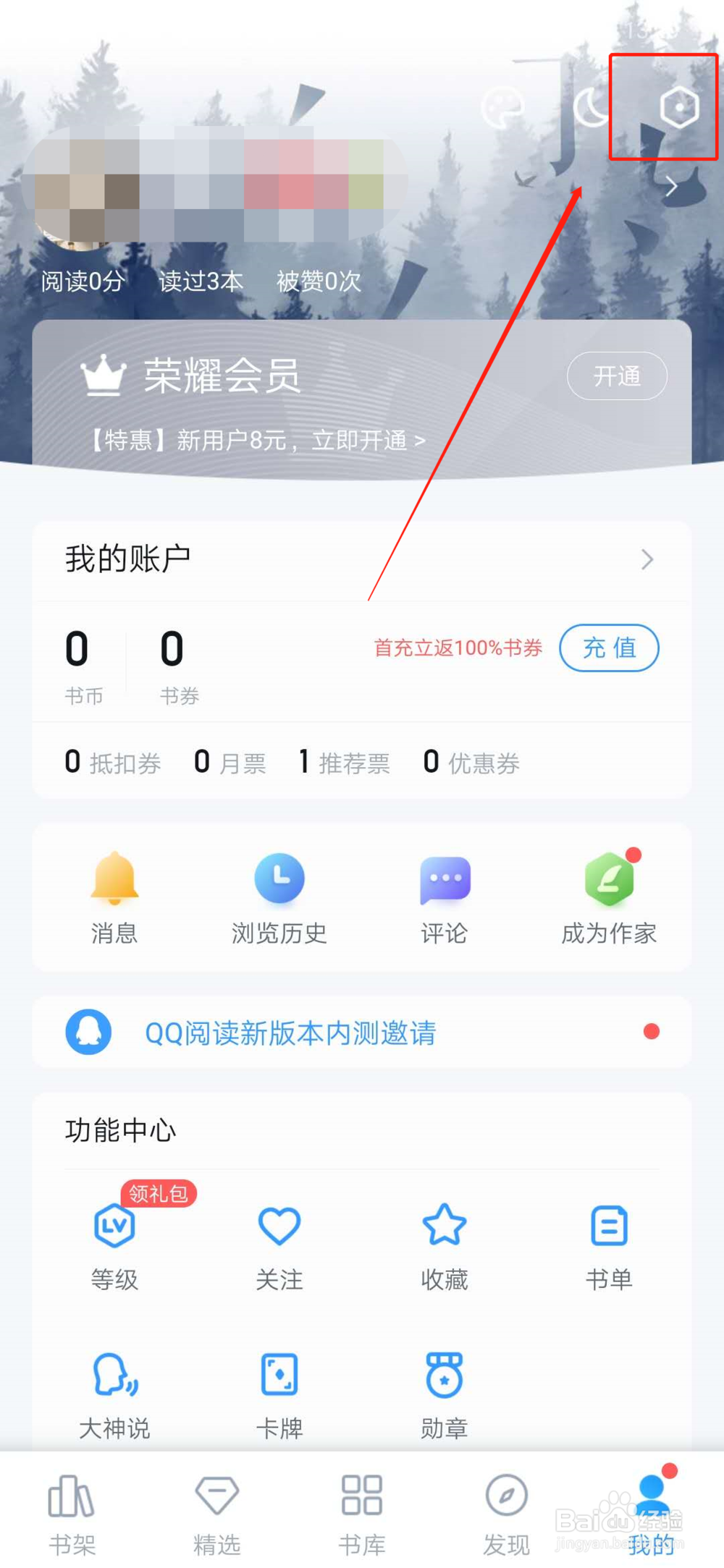Viewport: 724px width, 1568px height.
Task: Expand 我的账户 with its arrow
Action: coord(648,559)
